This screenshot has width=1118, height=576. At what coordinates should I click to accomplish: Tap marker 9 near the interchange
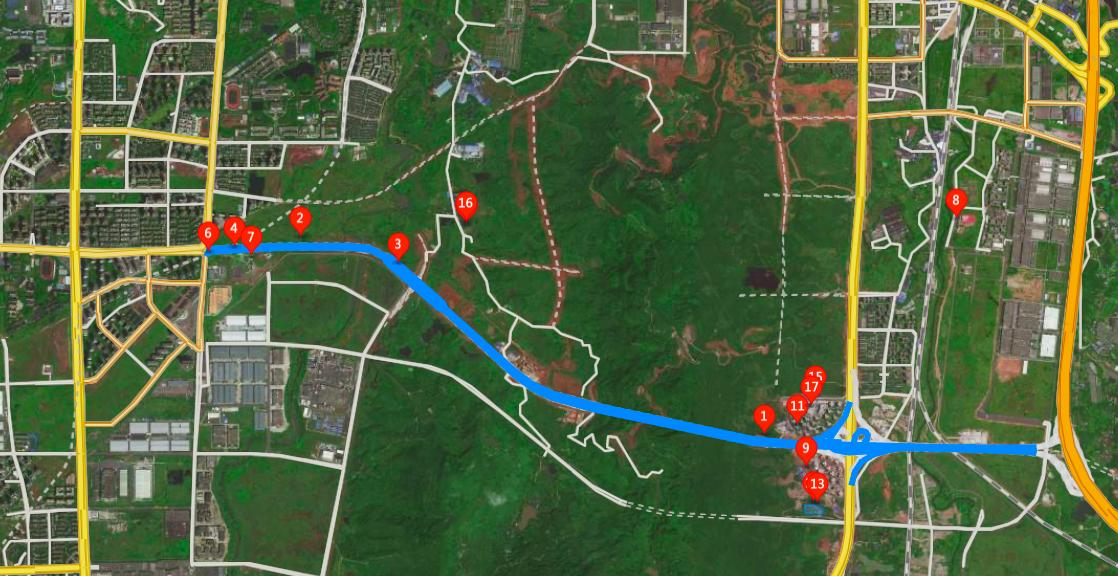pos(807,448)
